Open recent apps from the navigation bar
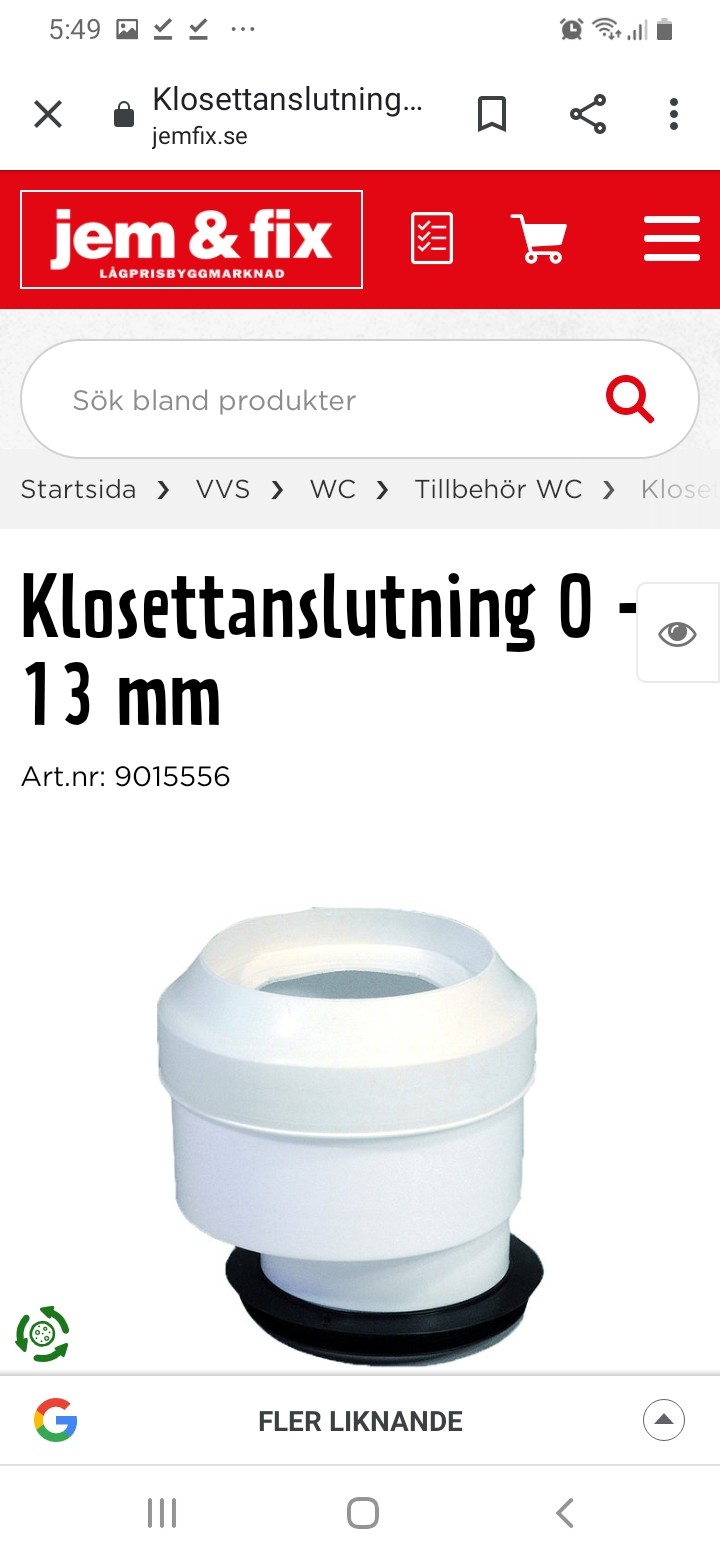This screenshot has width=720, height=1560. coord(162,1513)
